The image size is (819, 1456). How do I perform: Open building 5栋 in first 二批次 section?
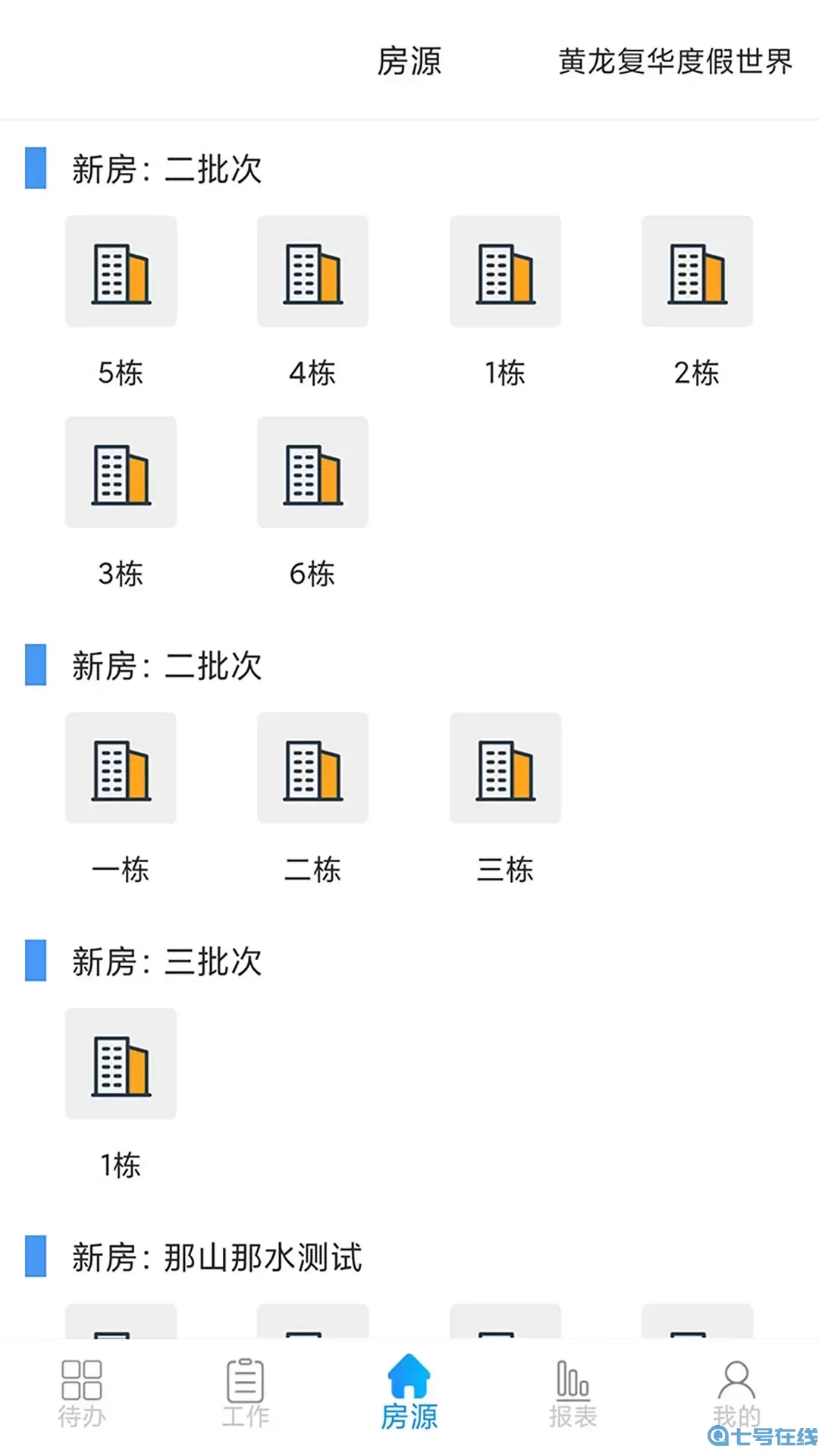point(121,271)
